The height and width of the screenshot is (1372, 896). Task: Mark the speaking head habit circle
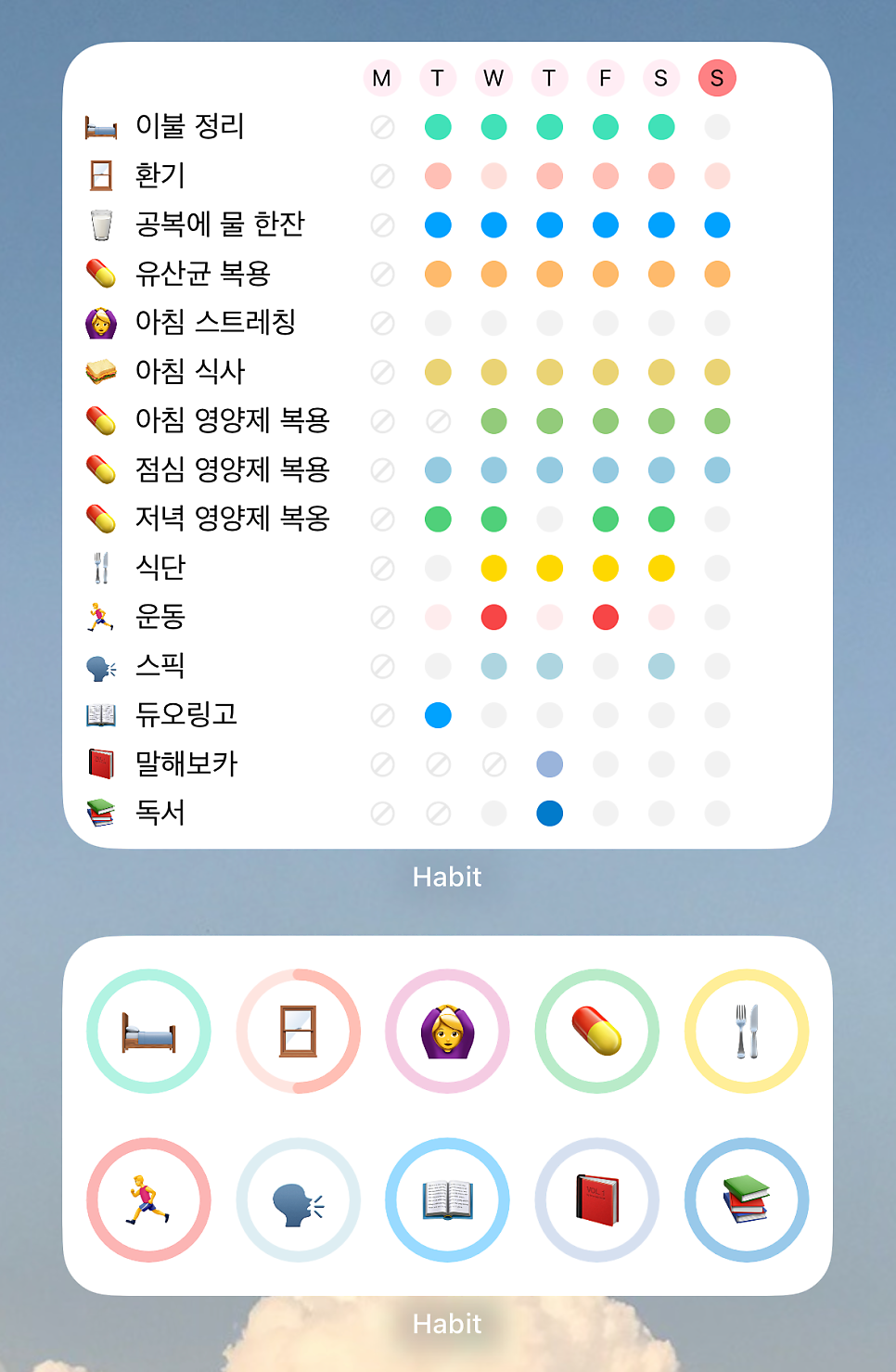[x=299, y=1199]
